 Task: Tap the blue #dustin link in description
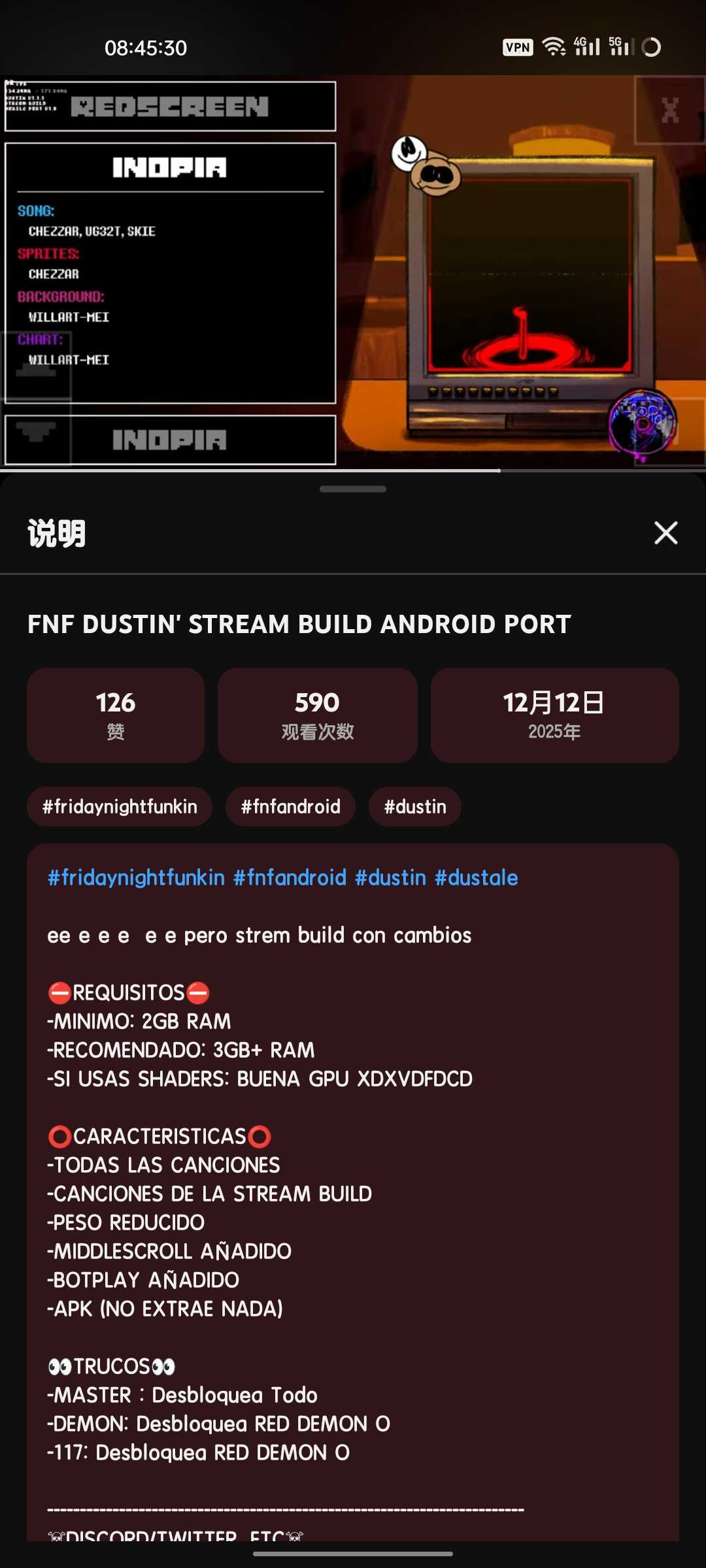(x=390, y=877)
